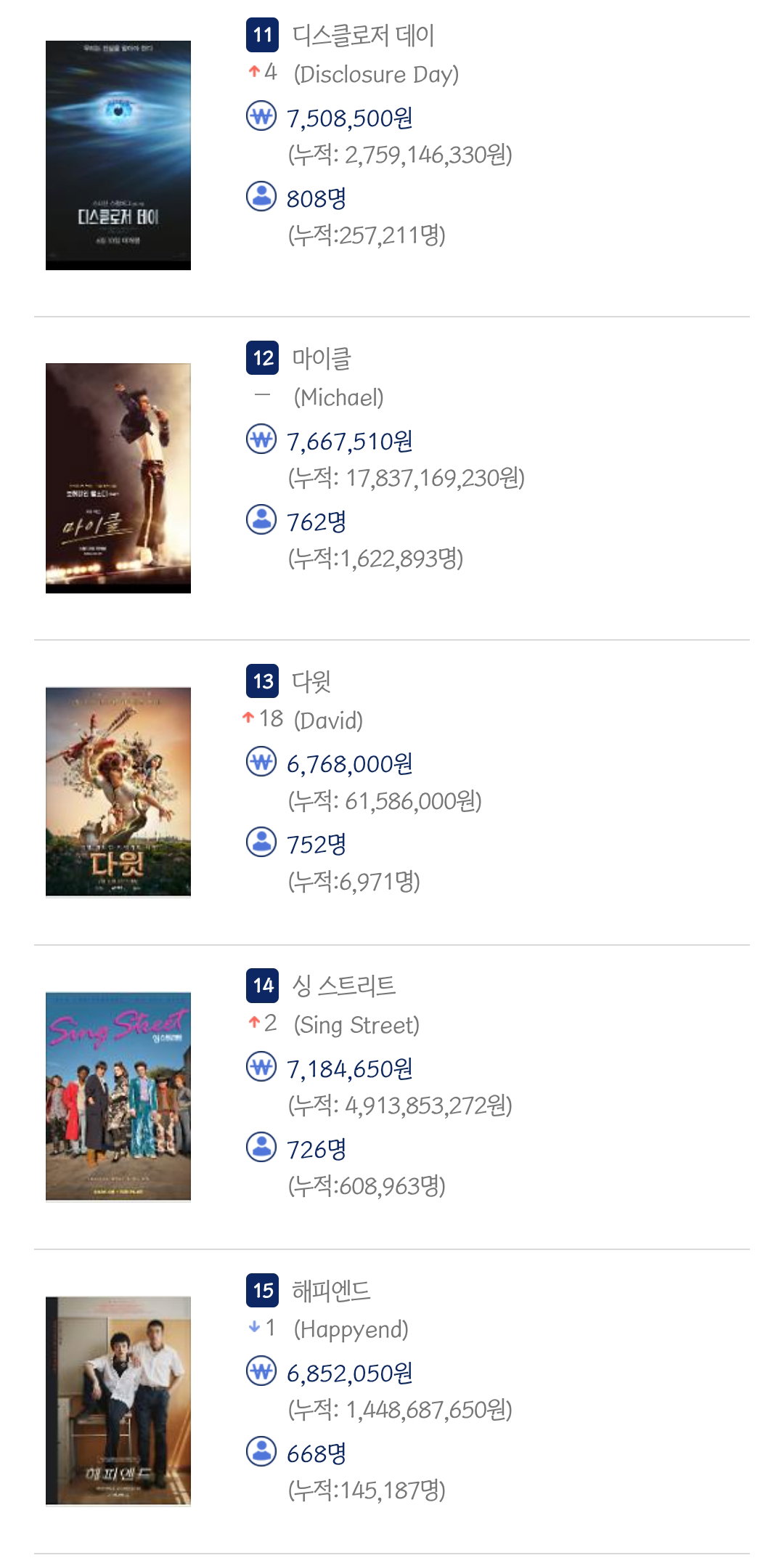Open the Disclosure Day movie poster
This screenshot has height=1558, width=784.
[118, 155]
